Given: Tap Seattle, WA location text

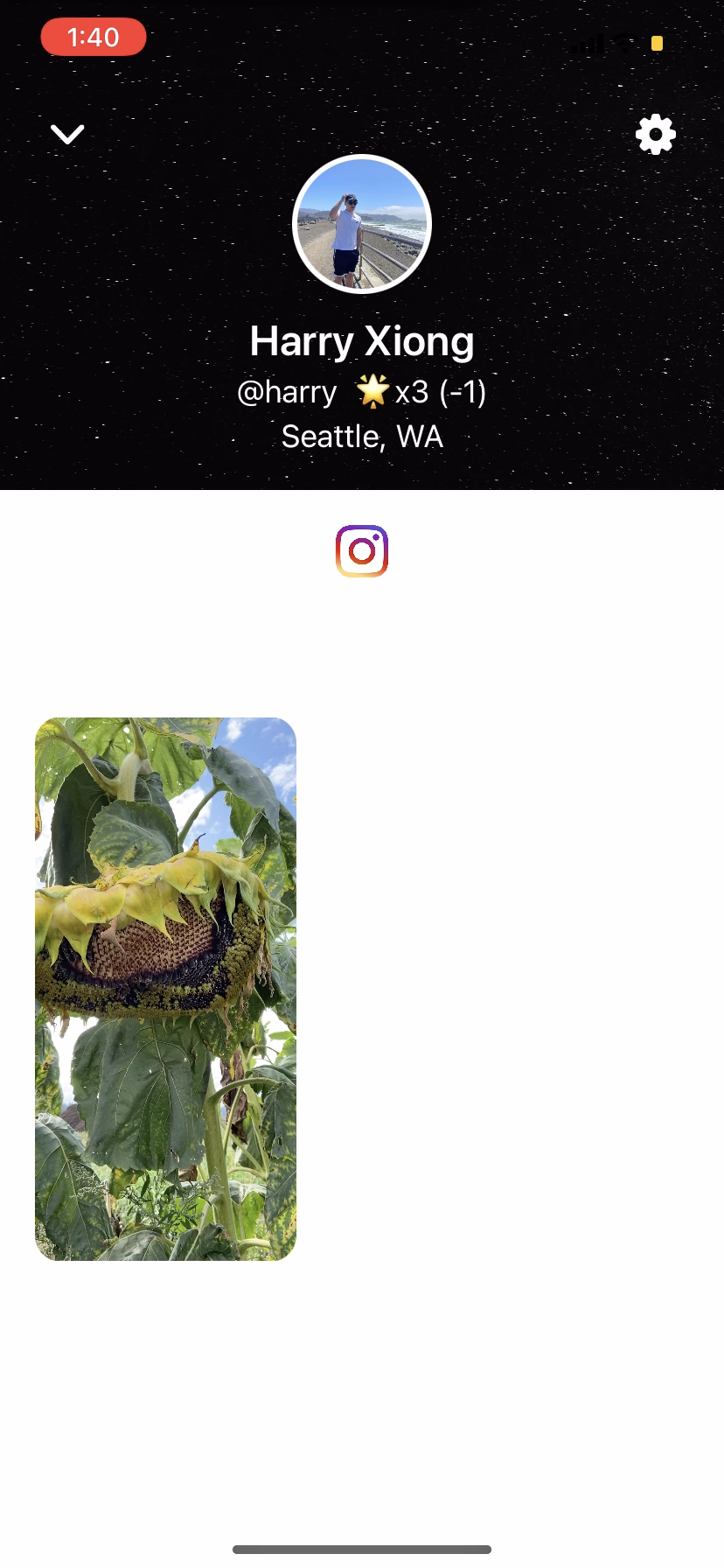Looking at the screenshot, I should click(x=362, y=436).
